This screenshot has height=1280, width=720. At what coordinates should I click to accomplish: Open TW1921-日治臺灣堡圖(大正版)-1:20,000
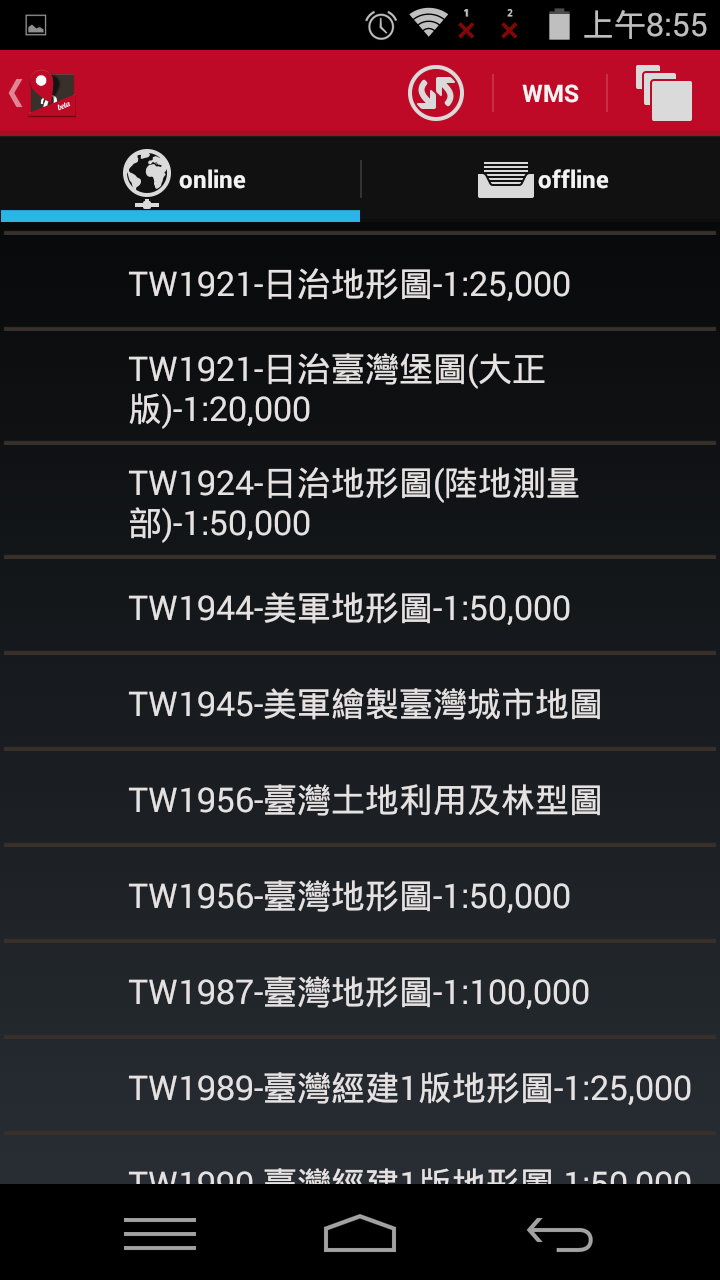pyautogui.click(x=360, y=389)
